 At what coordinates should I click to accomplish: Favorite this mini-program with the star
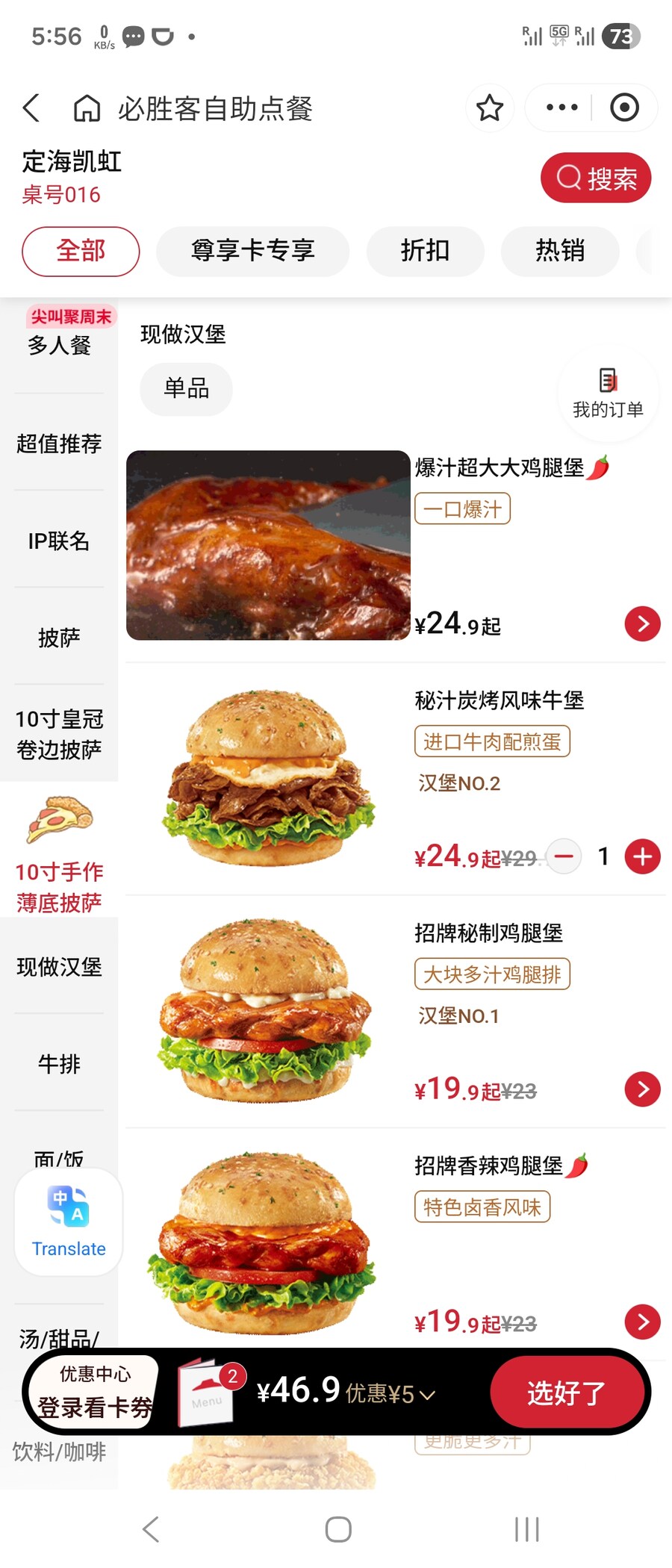point(490,108)
